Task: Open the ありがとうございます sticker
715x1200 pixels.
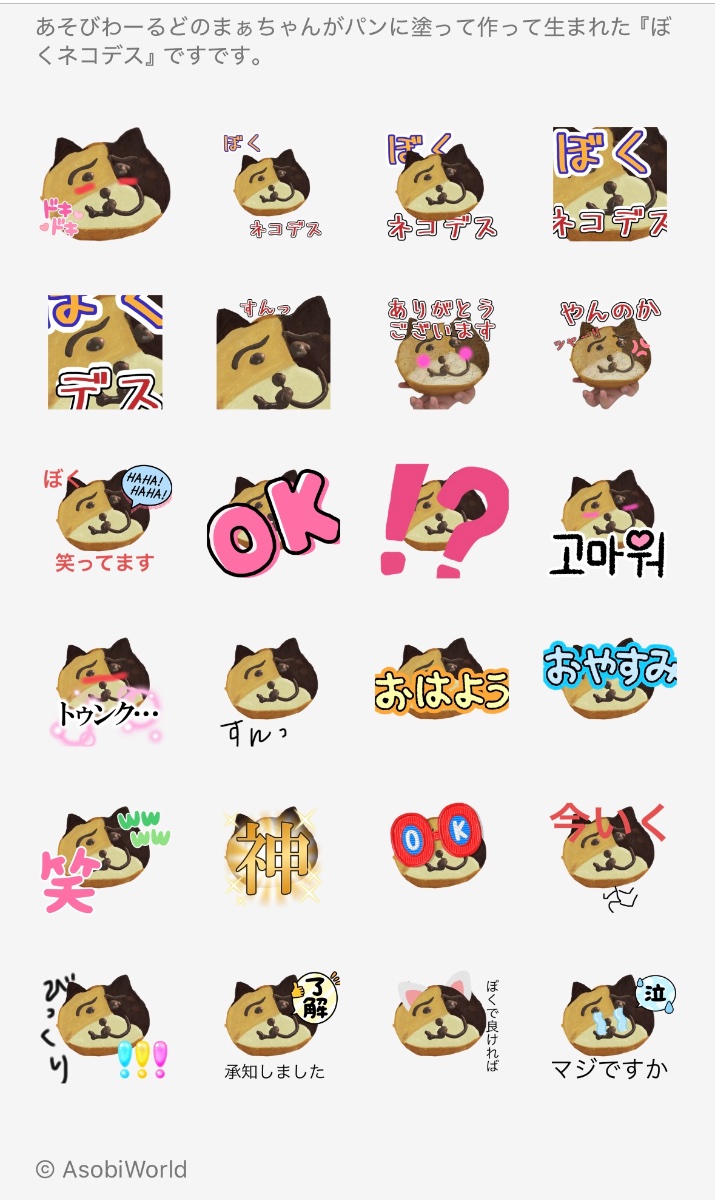Action: [441, 352]
